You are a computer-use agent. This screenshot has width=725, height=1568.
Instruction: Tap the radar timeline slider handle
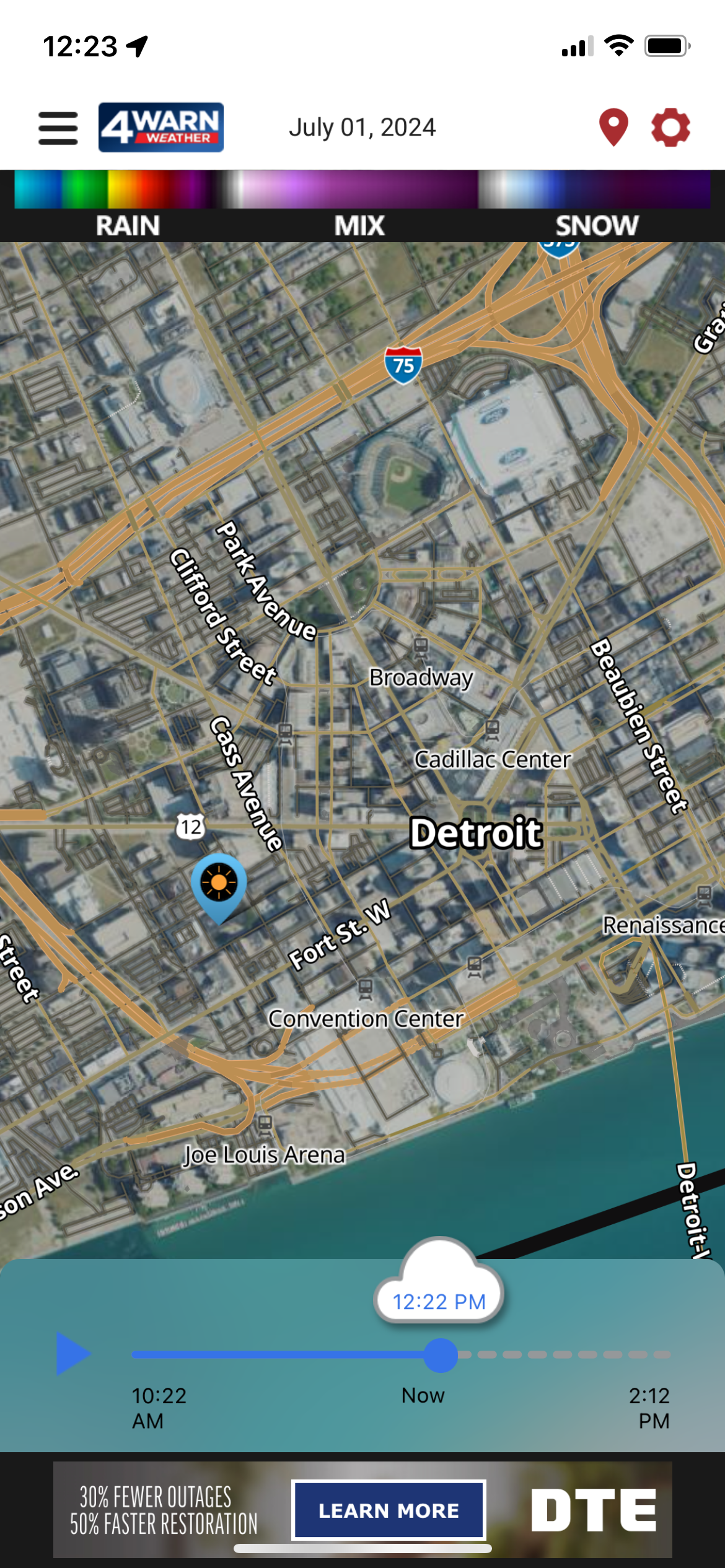(x=441, y=1355)
